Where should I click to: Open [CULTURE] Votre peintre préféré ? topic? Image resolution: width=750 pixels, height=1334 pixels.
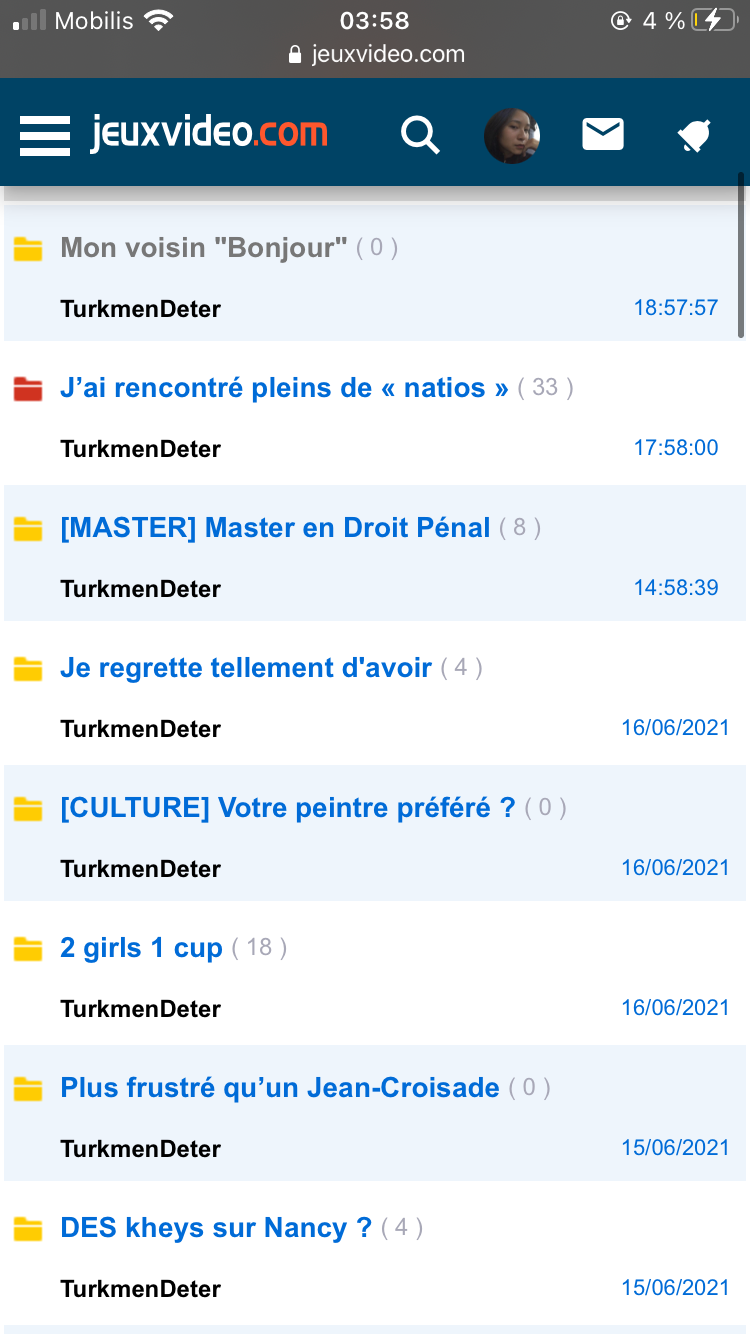[x=288, y=807]
